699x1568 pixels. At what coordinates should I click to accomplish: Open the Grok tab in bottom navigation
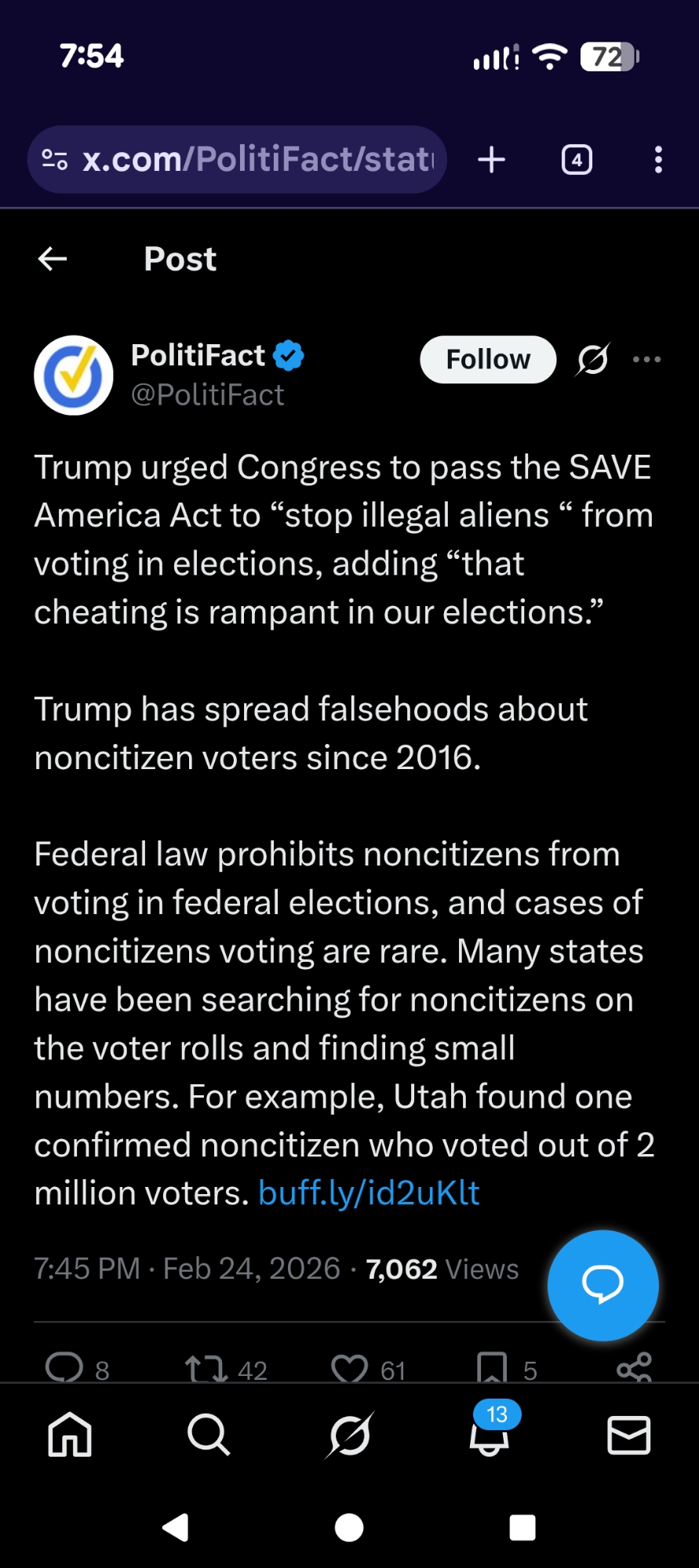(349, 1435)
